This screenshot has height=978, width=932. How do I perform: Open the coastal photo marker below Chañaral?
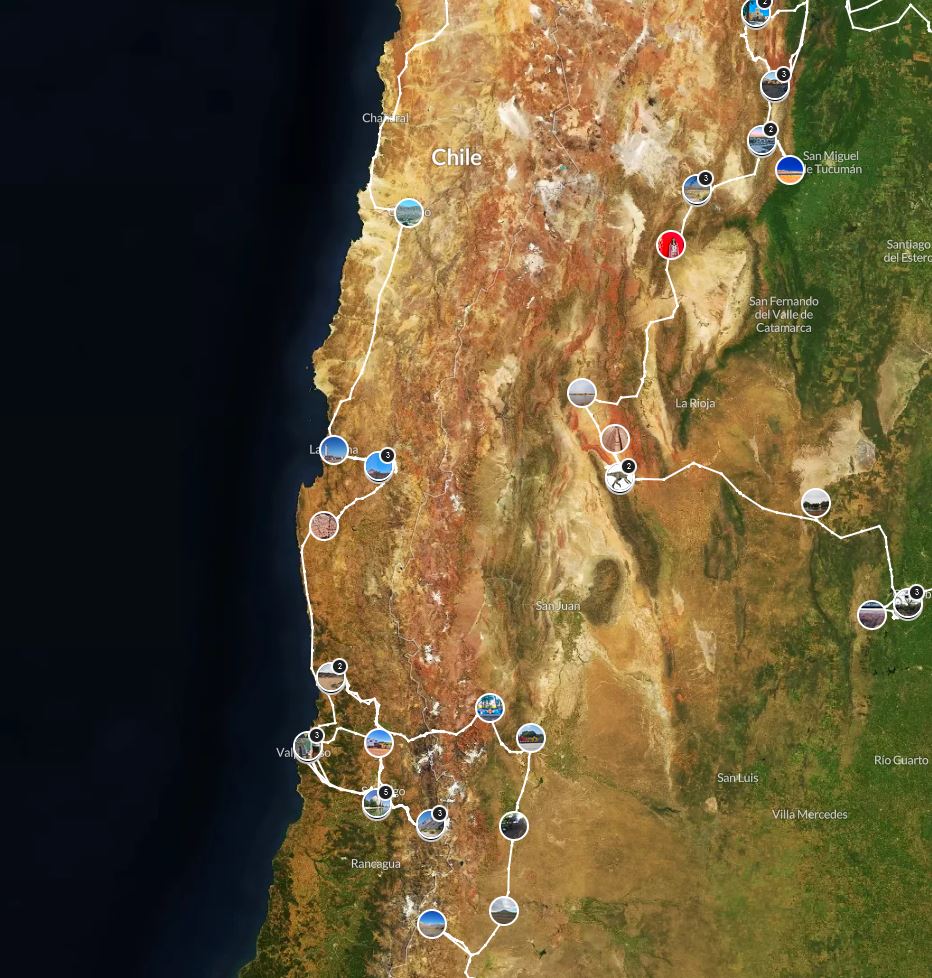click(x=408, y=213)
